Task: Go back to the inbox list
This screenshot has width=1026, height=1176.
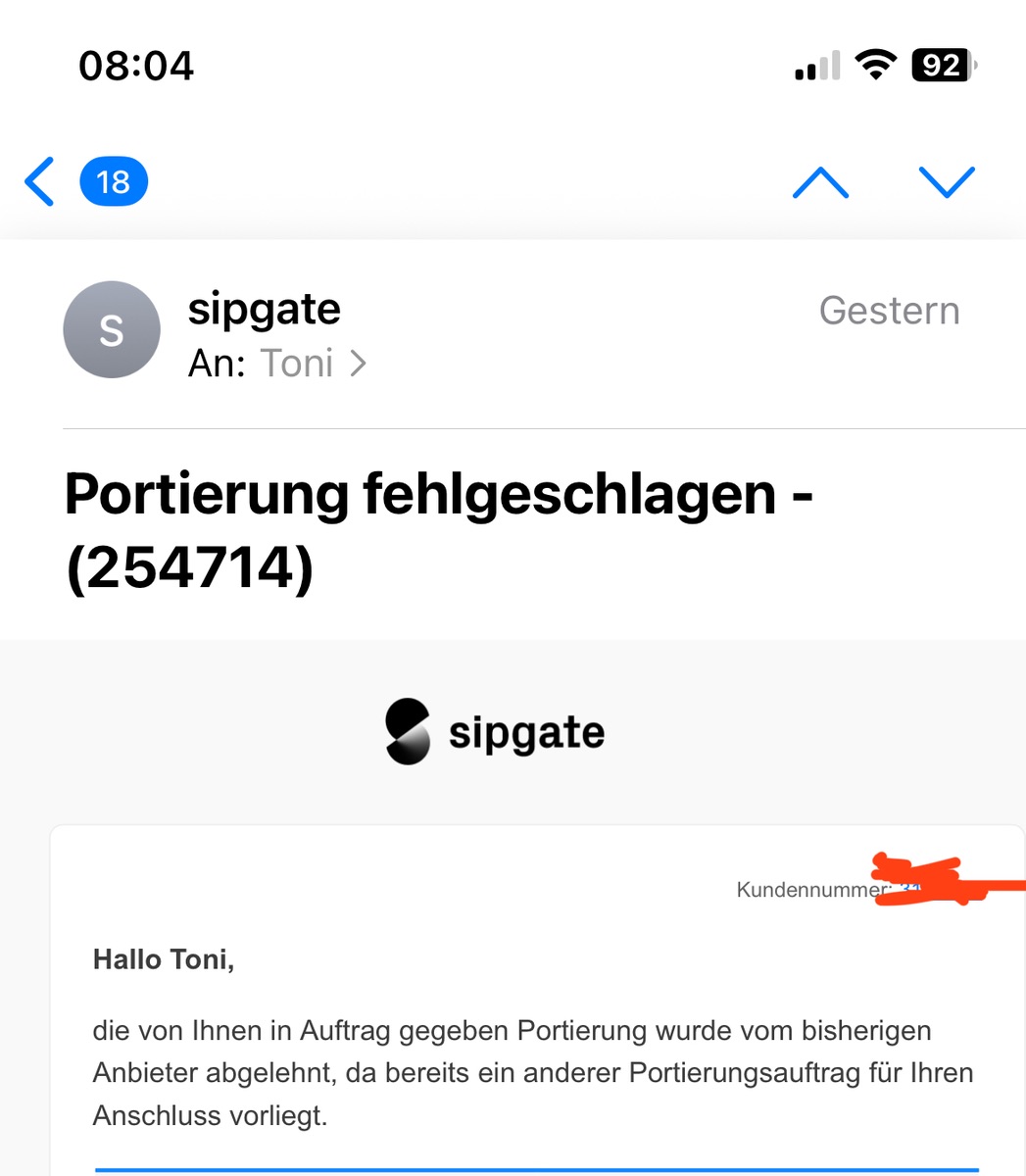Action: (41, 182)
